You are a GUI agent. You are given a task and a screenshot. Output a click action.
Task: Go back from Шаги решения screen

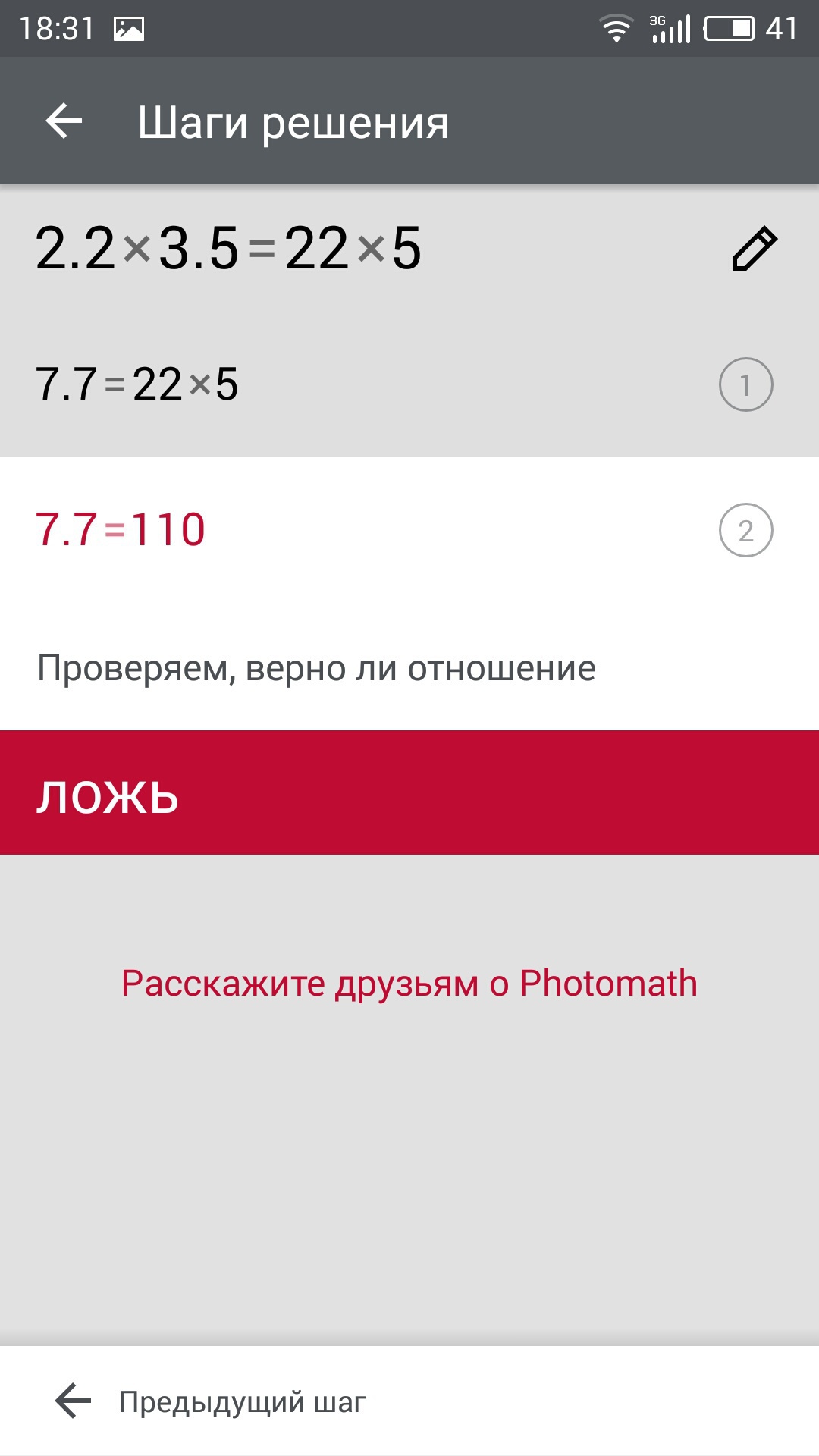(64, 121)
